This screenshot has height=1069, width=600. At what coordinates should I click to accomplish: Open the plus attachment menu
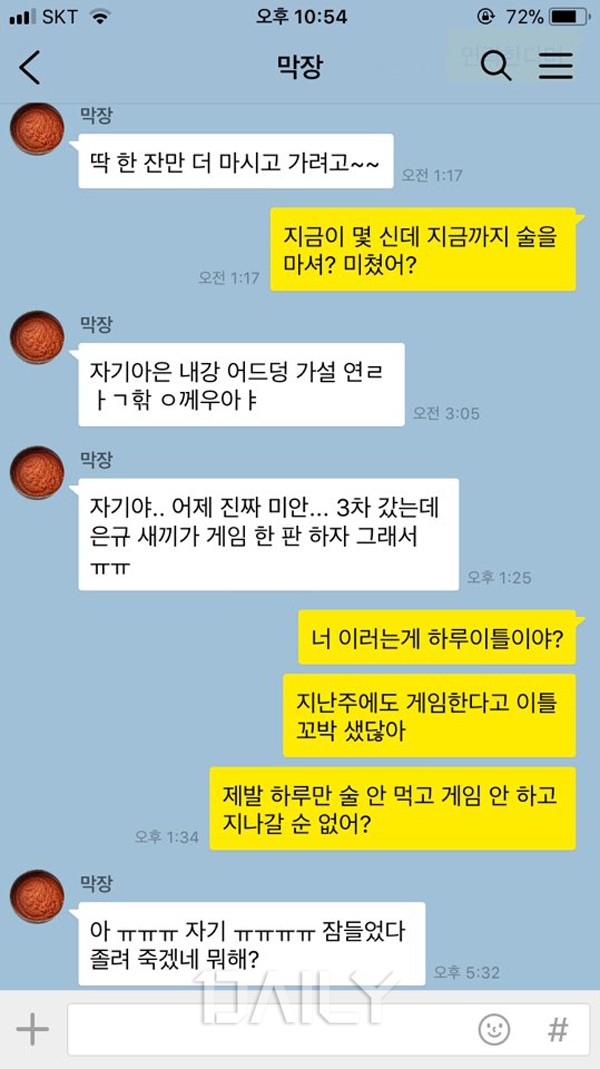(x=32, y=1029)
